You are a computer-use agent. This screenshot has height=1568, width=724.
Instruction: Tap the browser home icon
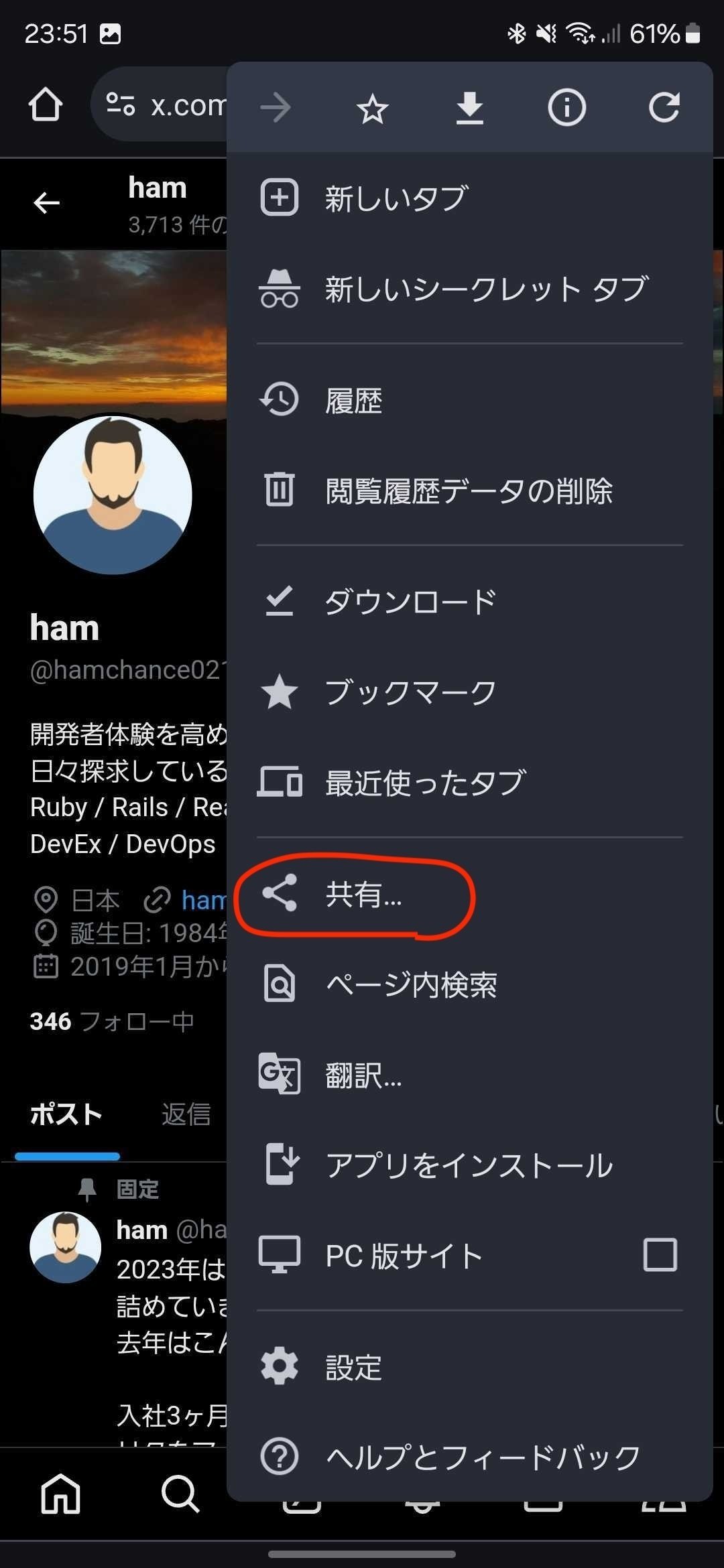(45, 105)
